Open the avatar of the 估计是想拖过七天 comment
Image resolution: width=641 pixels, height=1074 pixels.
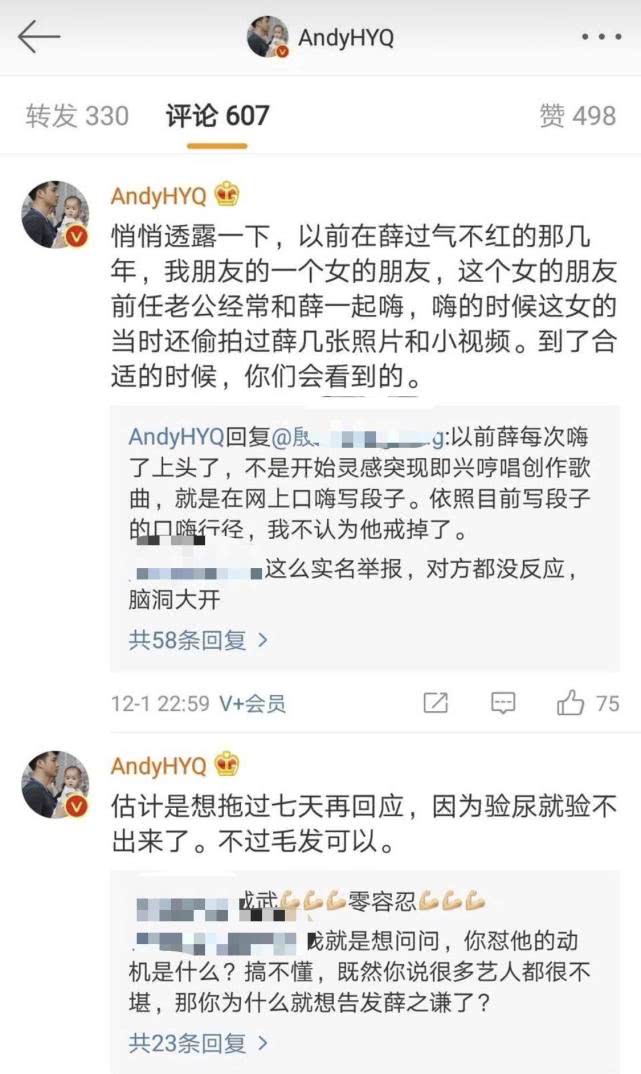(x=56, y=785)
